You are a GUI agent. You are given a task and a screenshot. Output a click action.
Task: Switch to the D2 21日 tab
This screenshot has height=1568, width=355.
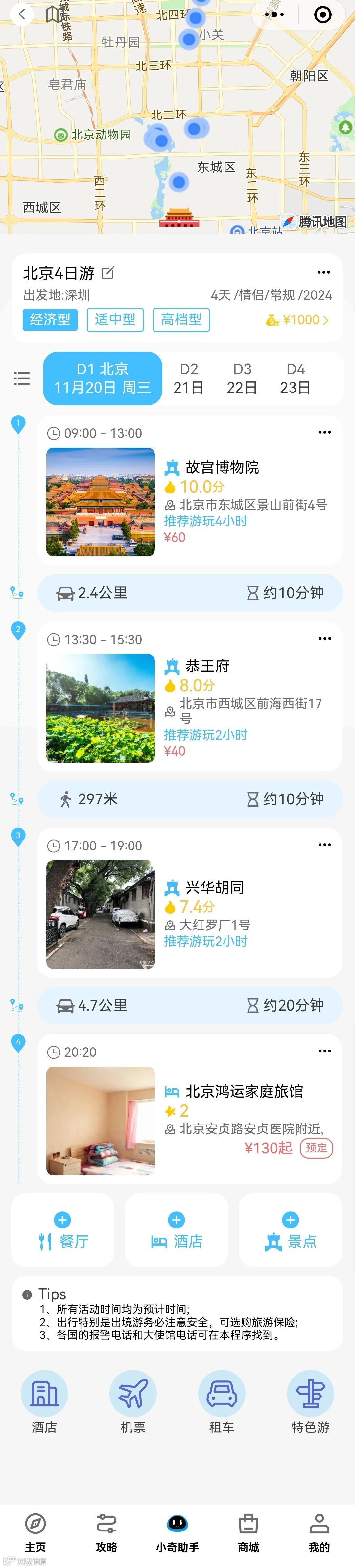[188, 378]
